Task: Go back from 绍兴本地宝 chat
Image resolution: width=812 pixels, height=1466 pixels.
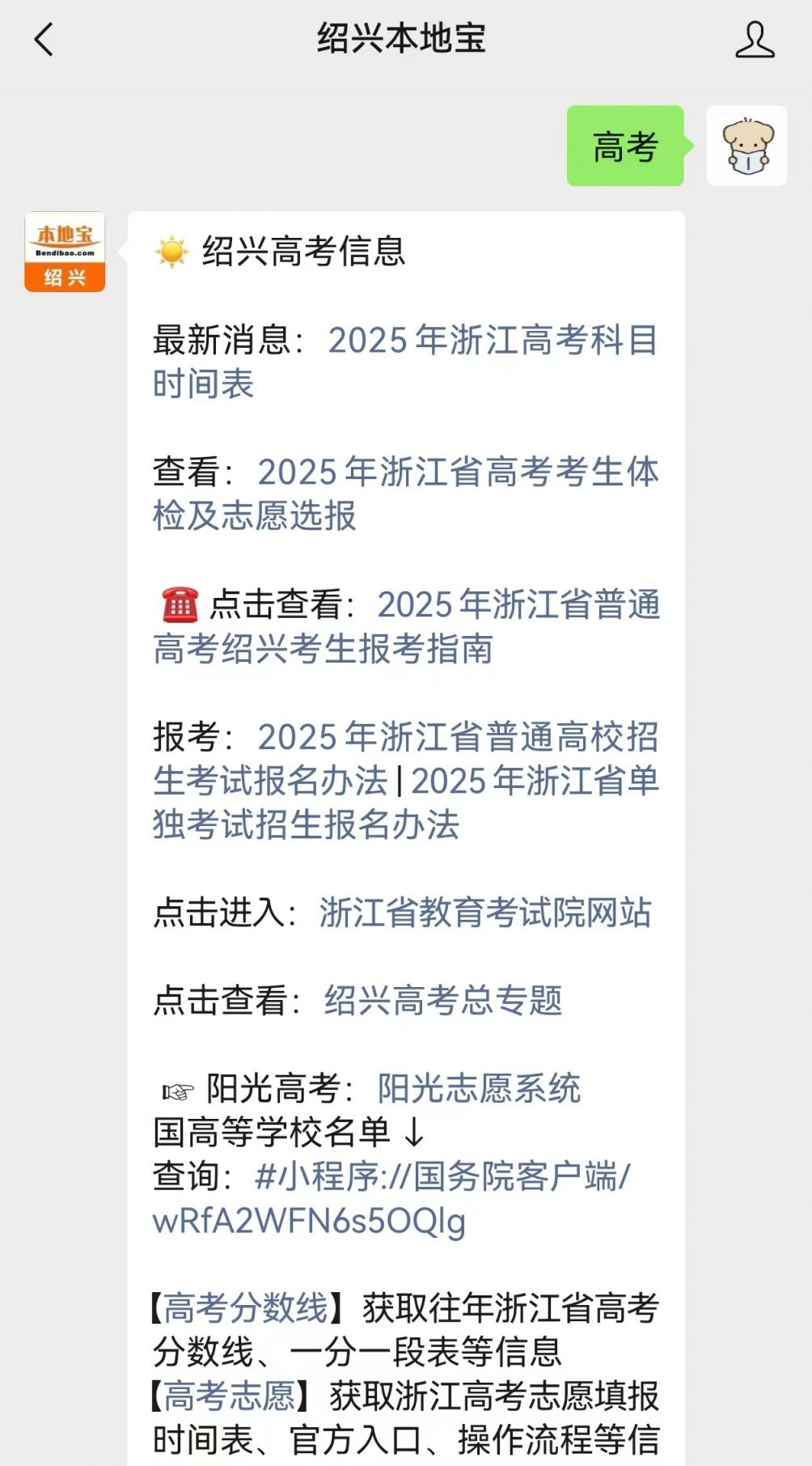Action: [44, 39]
